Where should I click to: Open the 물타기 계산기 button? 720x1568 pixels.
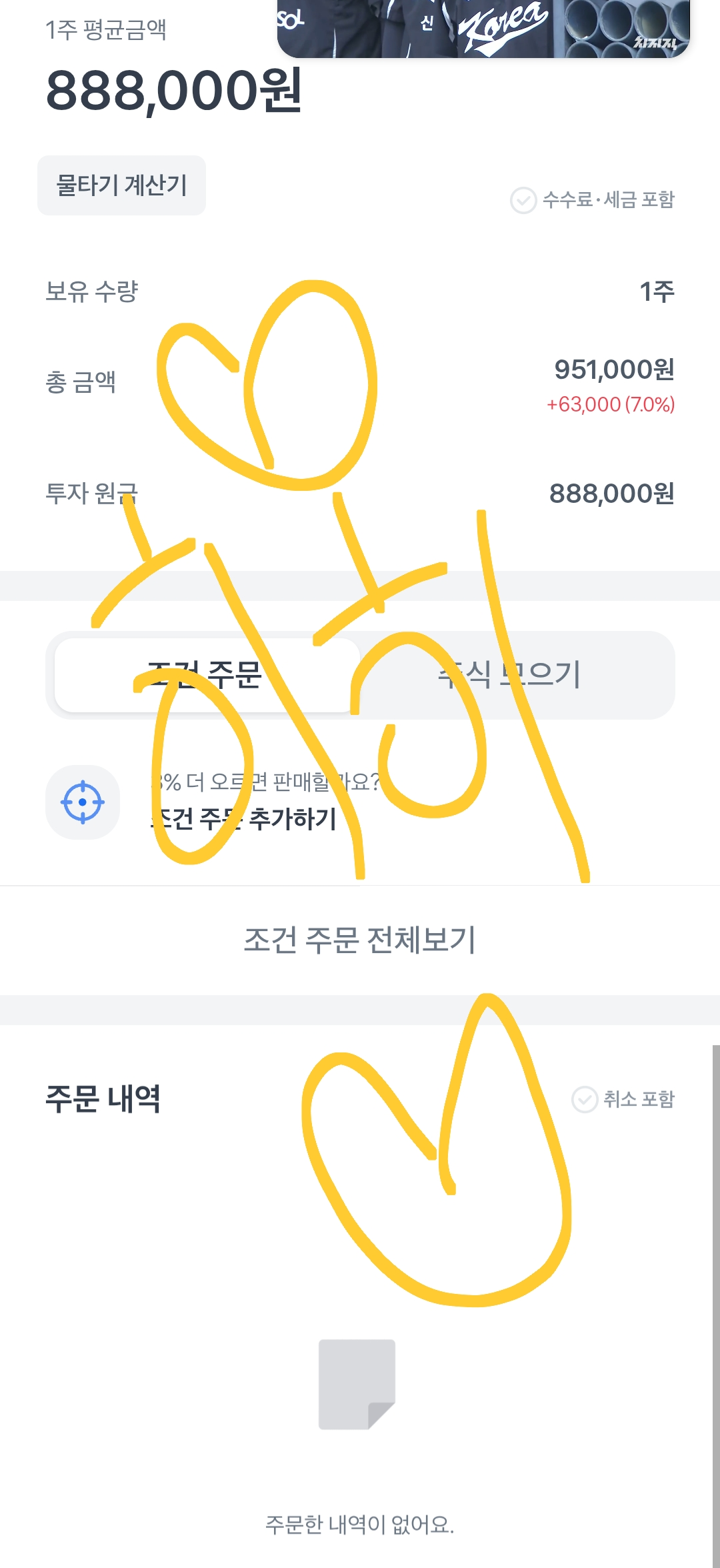121,185
